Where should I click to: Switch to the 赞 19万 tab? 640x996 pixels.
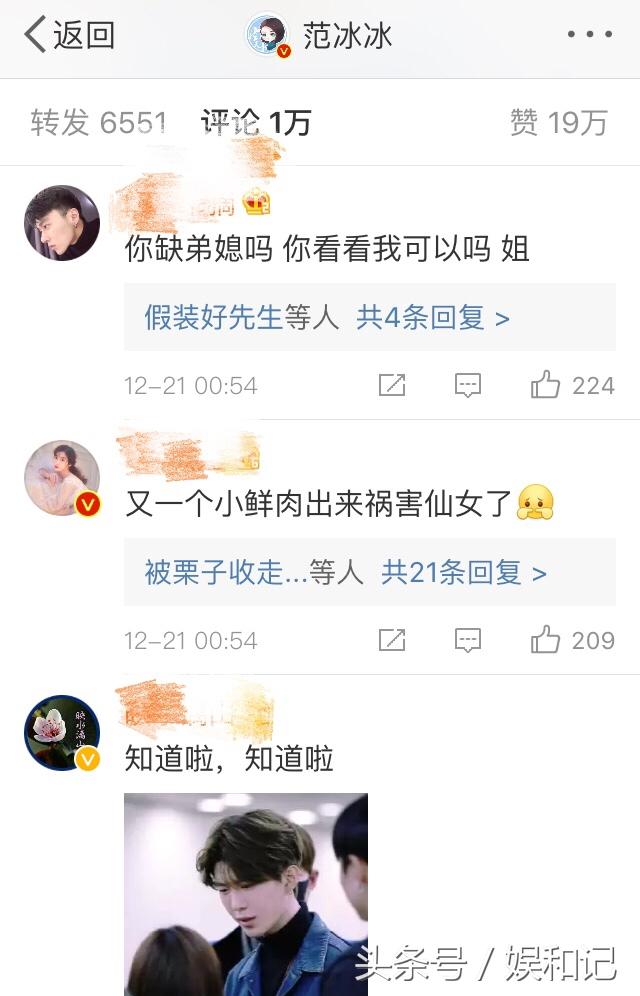coord(558,123)
